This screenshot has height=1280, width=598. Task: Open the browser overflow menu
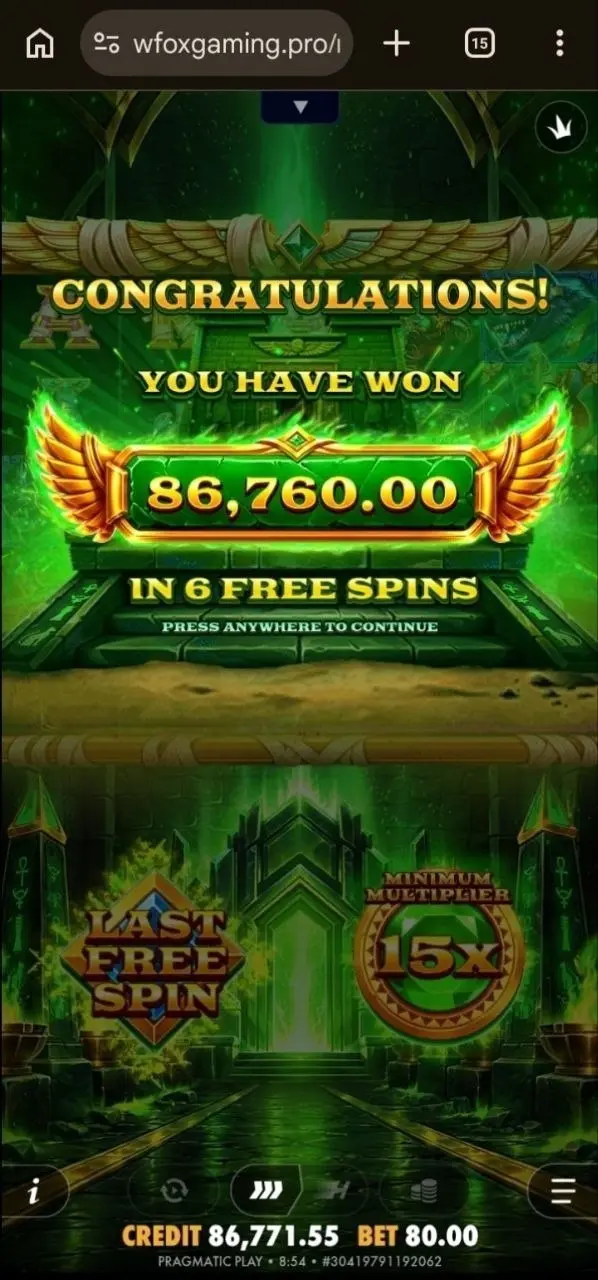559,43
